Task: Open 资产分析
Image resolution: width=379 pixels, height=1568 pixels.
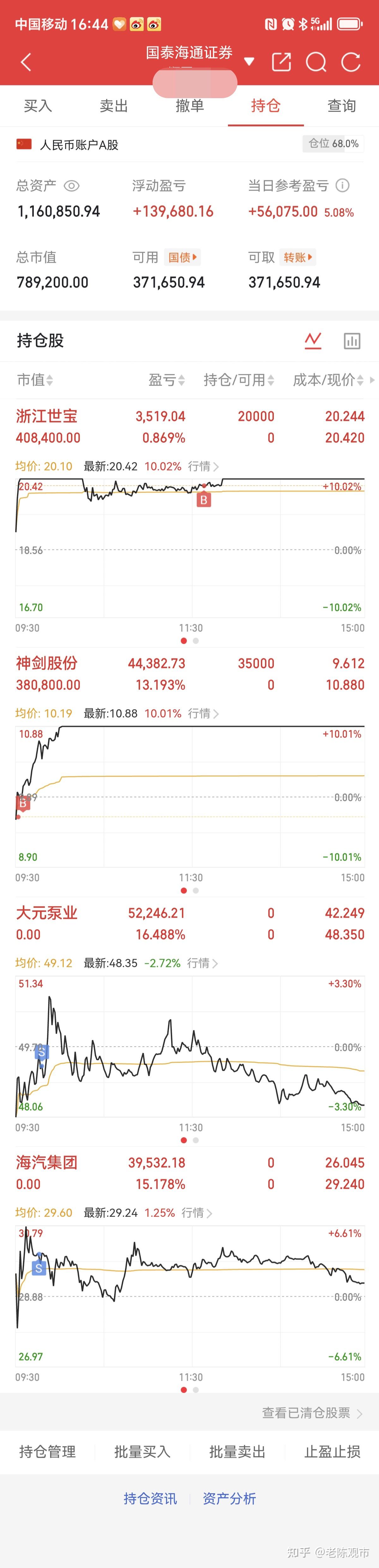Action: point(229,1499)
